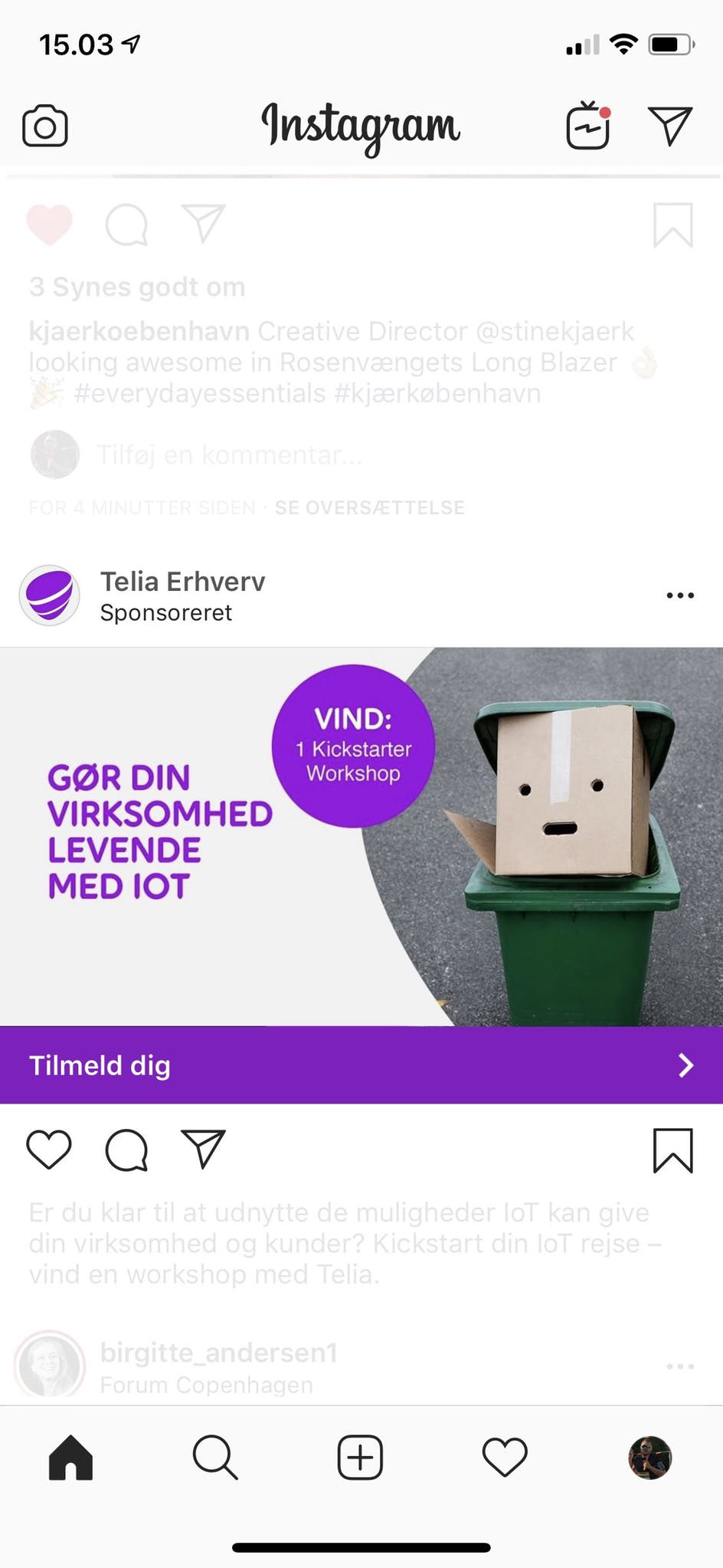
Task: Go to the Home tab
Action: [x=70, y=1457]
